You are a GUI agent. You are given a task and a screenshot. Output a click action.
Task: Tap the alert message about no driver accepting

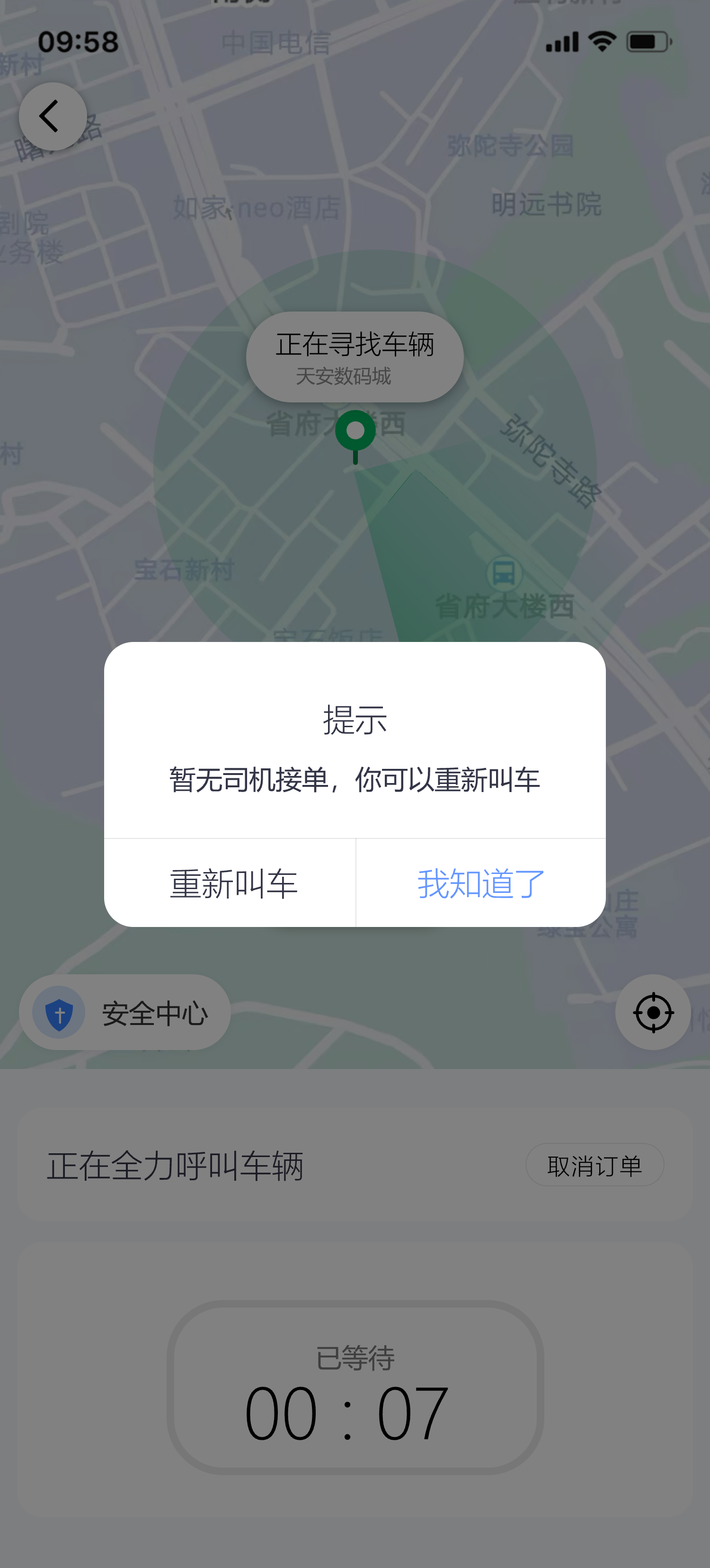(355, 780)
